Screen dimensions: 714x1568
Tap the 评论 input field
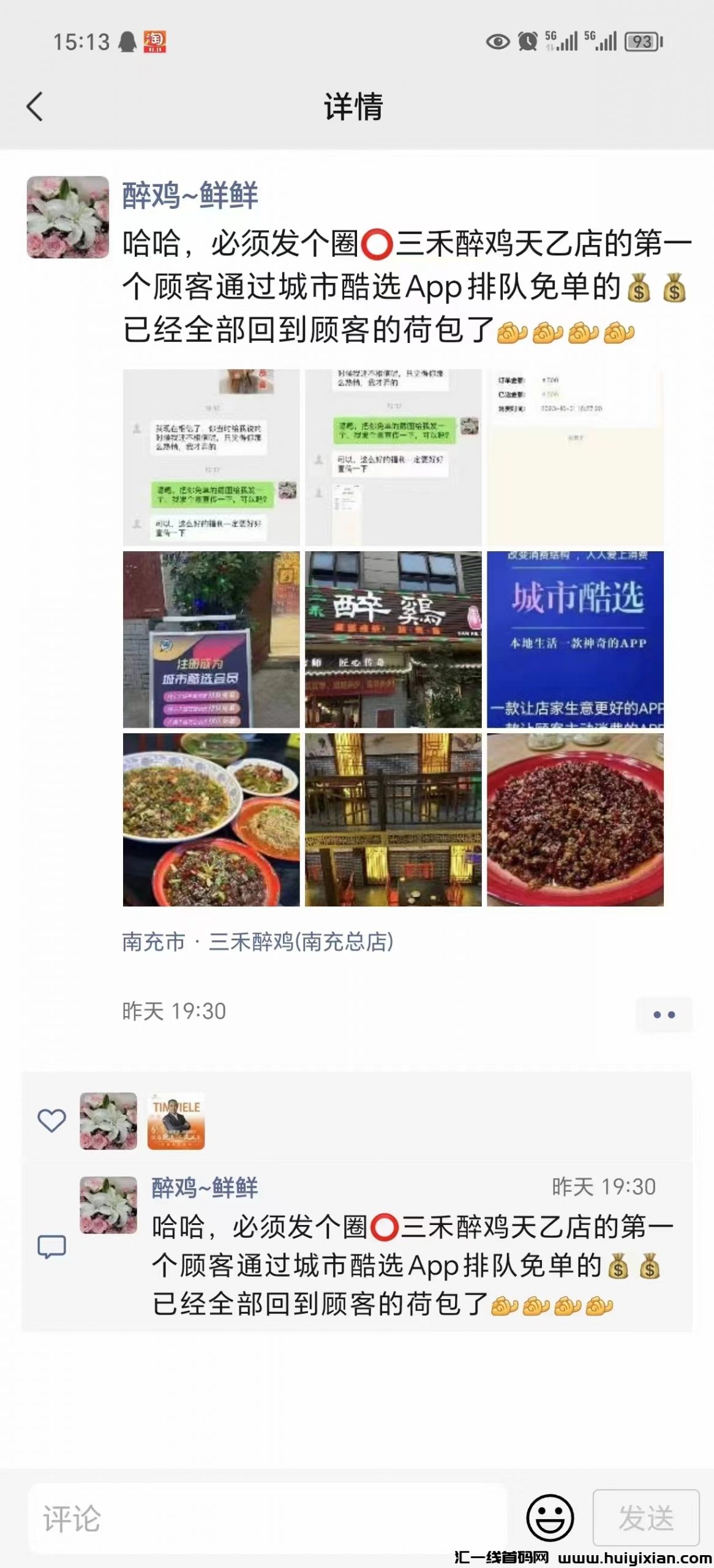pos(268,1518)
